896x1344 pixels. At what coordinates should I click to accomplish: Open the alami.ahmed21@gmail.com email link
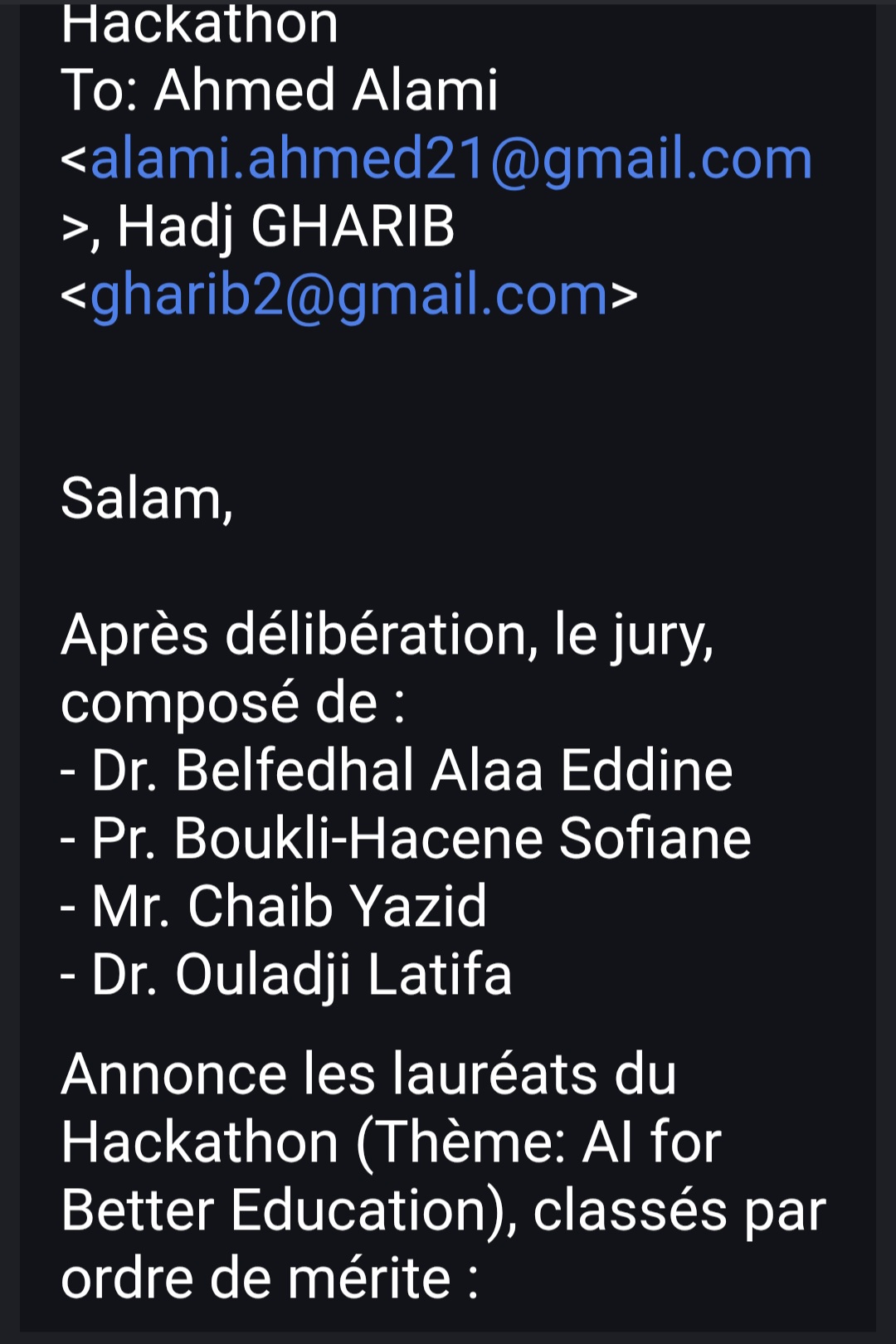[x=451, y=158]
